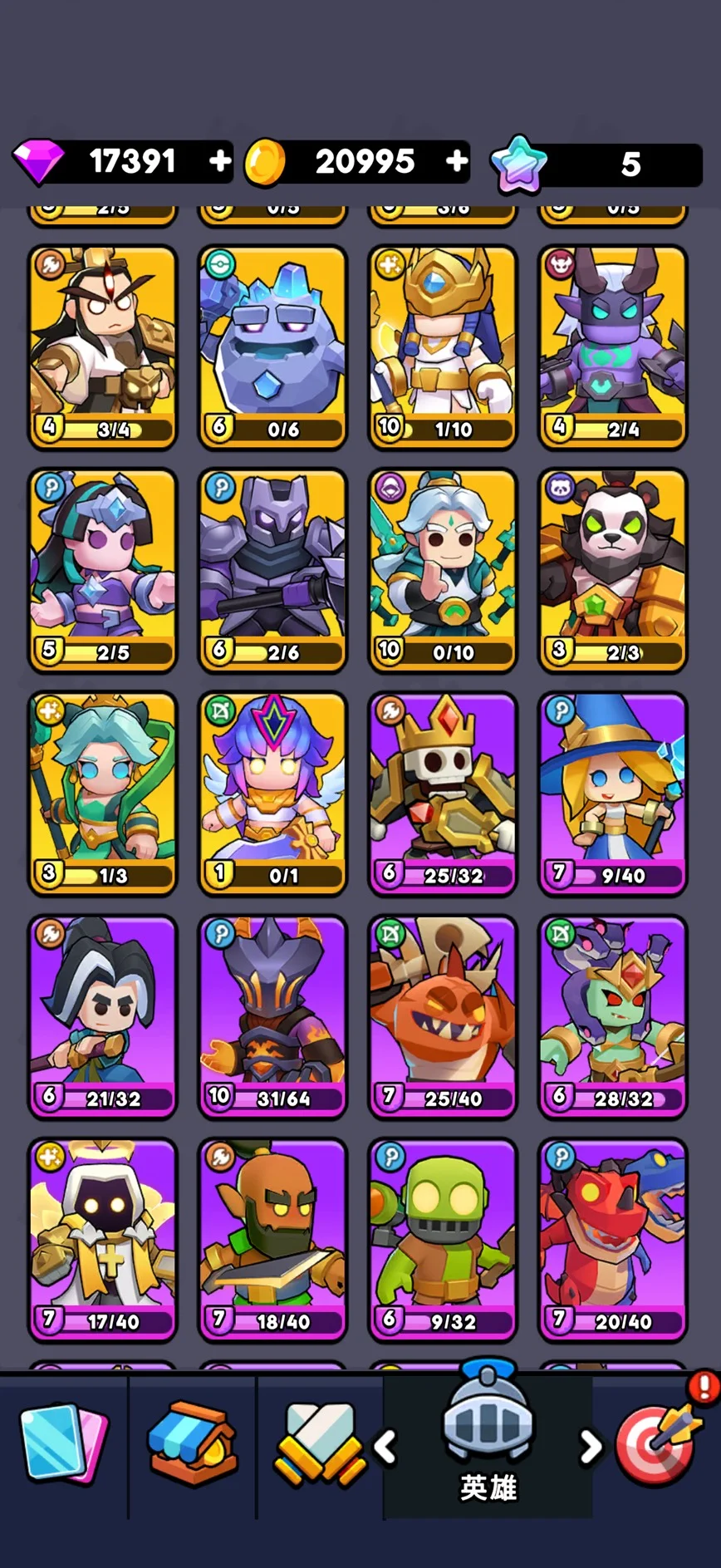This screenshot has width=721, height=1568.
Task: Switch to the cards tab
Action: 63,1444
